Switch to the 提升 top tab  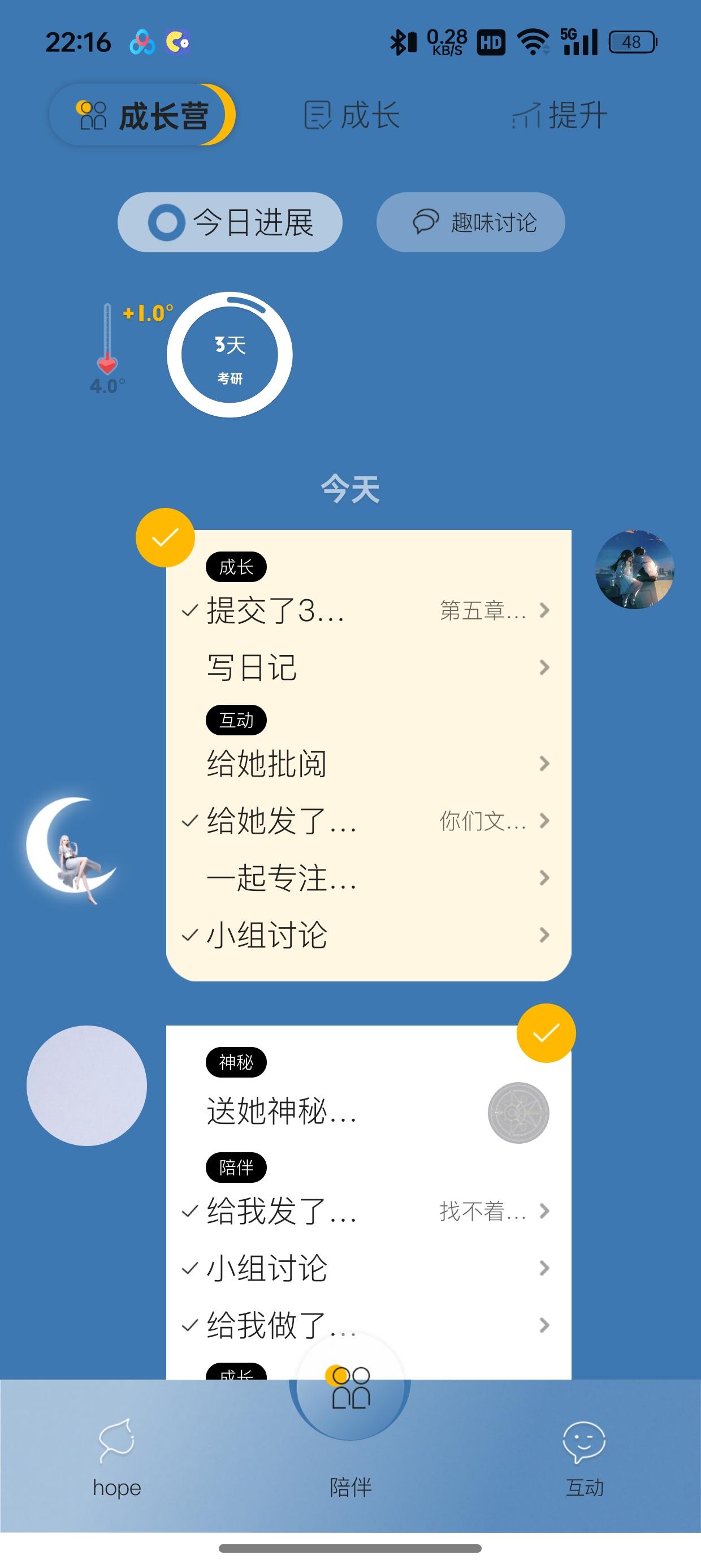(x=559, y=115)
